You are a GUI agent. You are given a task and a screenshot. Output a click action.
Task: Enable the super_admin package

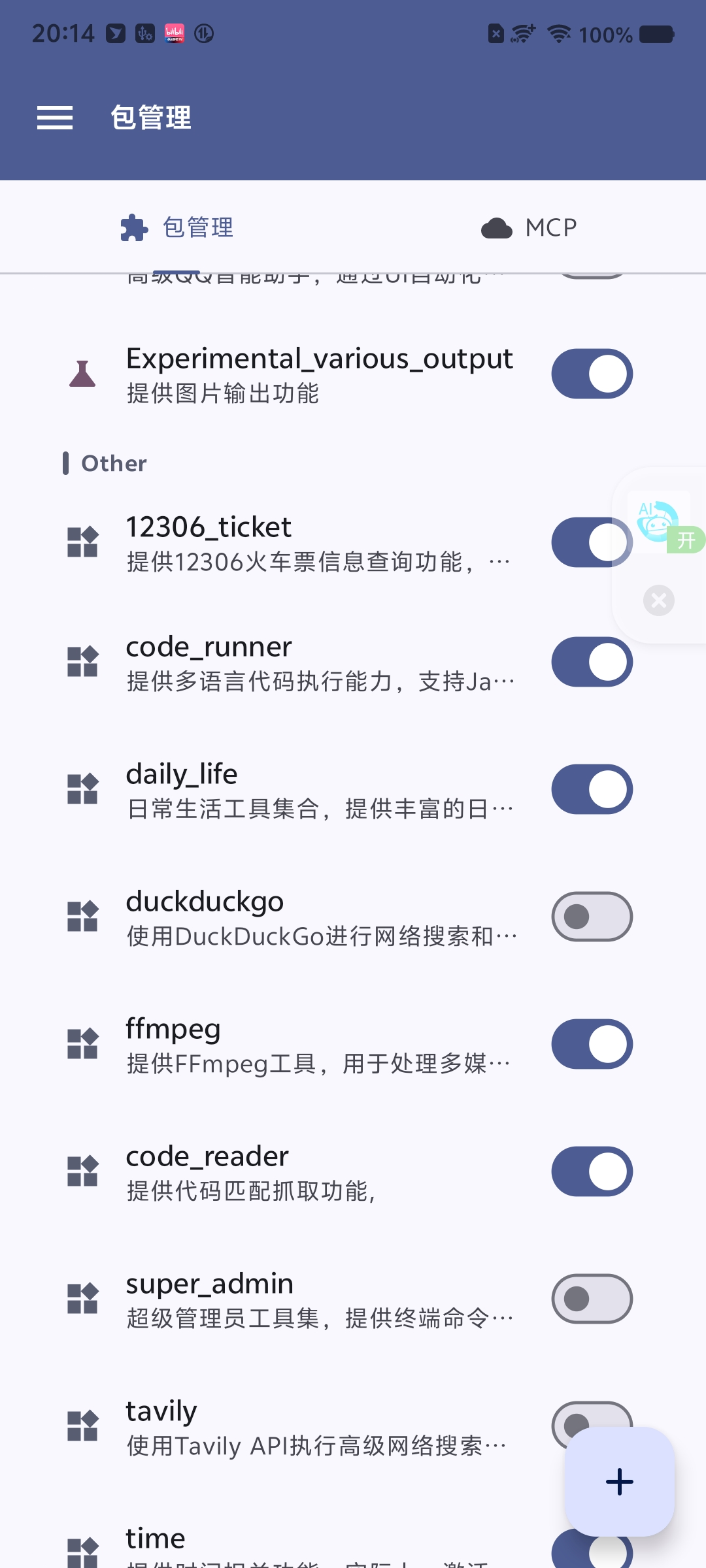(592, 1299)
